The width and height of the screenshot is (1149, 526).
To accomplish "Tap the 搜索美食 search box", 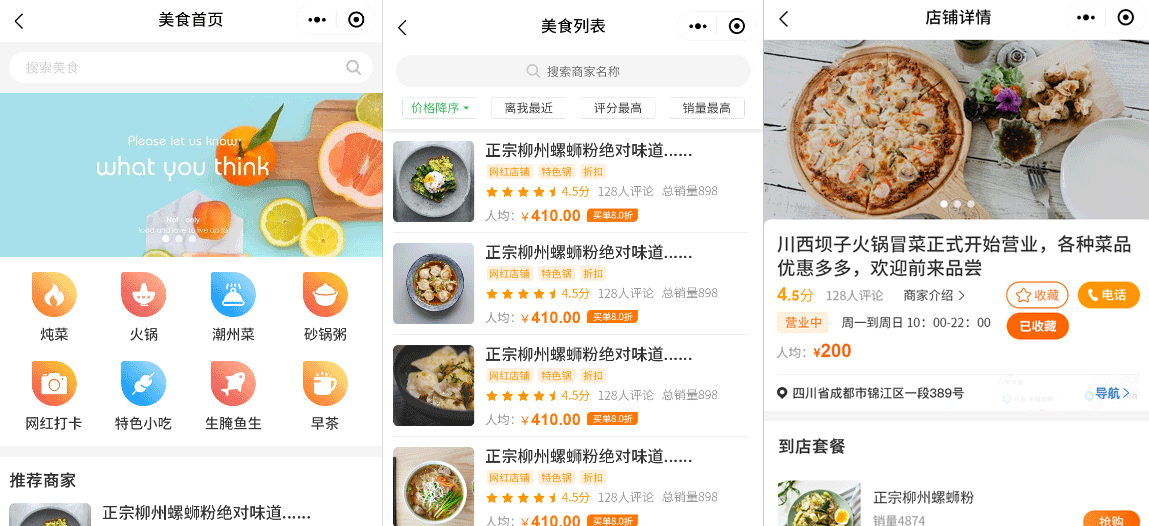I will click(180, 68).
